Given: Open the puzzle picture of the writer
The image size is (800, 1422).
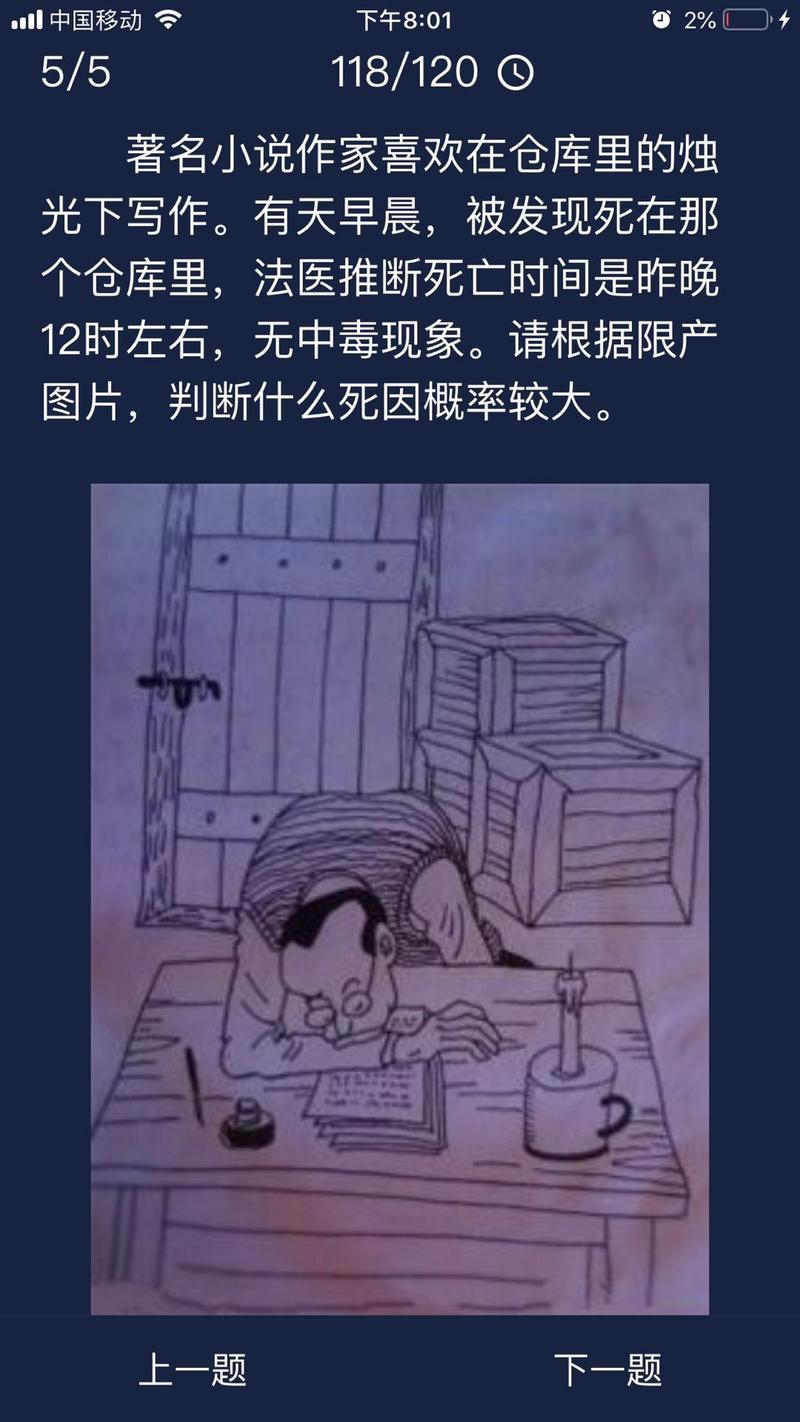Looking at the screenshot, I should coord(400,898).
